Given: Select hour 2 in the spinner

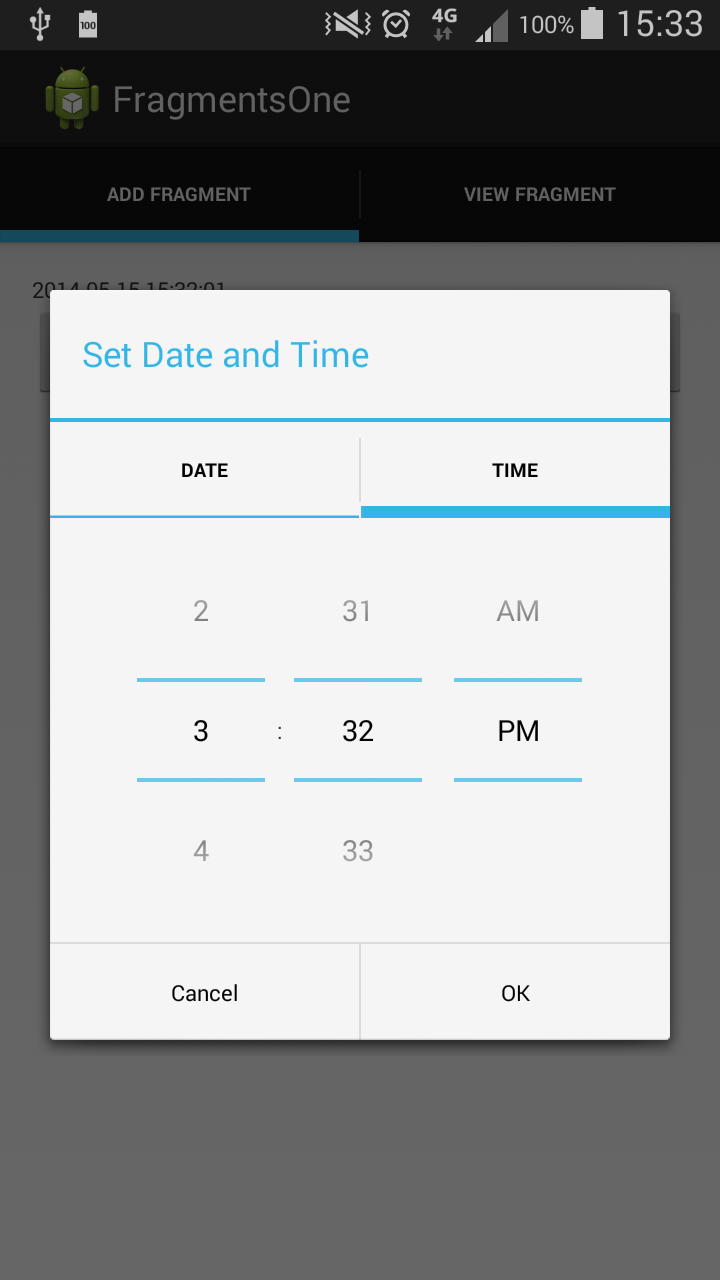Looking at the screenshot, I should click(x=200, y=611).
